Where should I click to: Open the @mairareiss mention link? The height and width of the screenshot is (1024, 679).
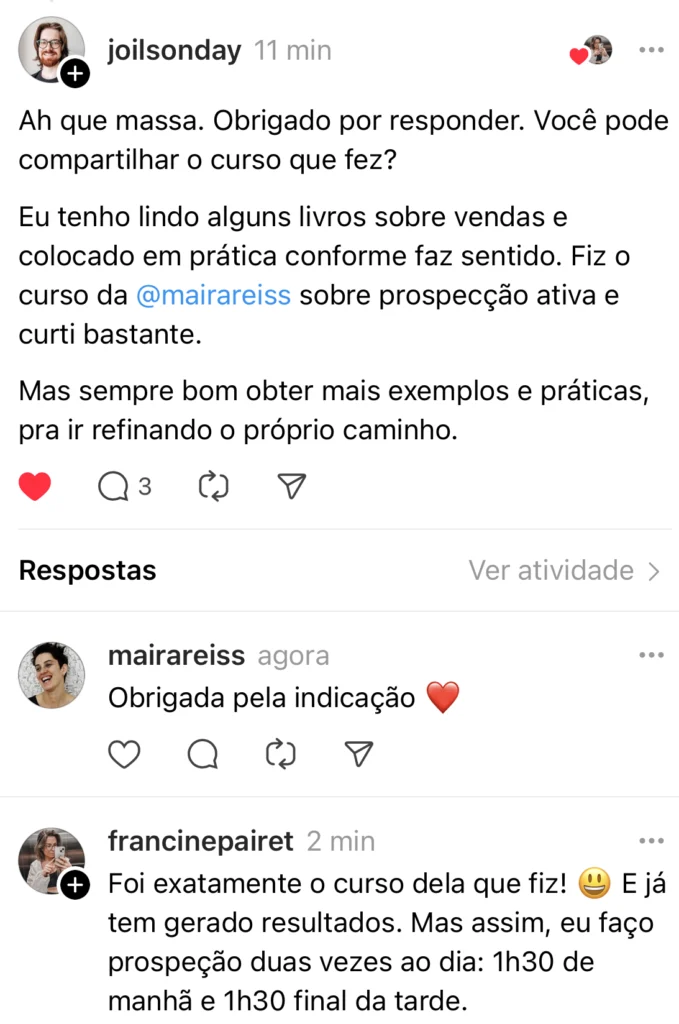point(213,296)
